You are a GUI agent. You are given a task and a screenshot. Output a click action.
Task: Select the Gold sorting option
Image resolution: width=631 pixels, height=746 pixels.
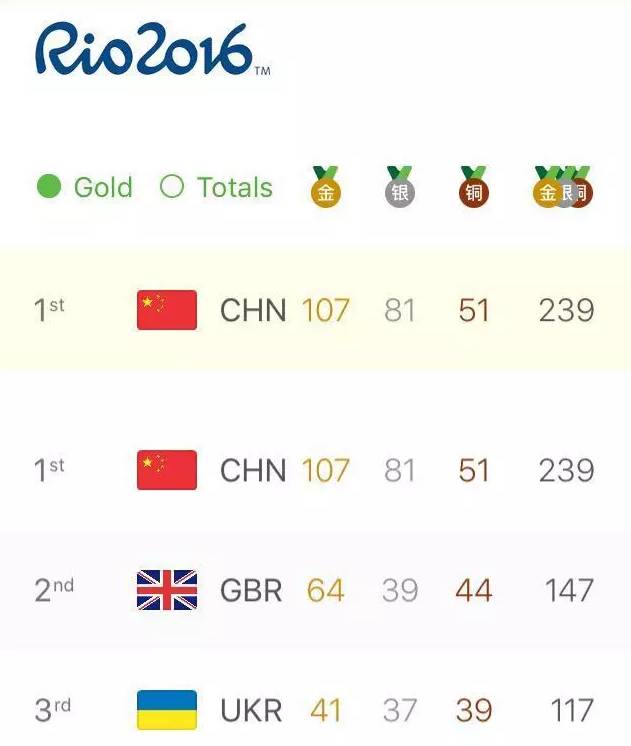point(85,187)
